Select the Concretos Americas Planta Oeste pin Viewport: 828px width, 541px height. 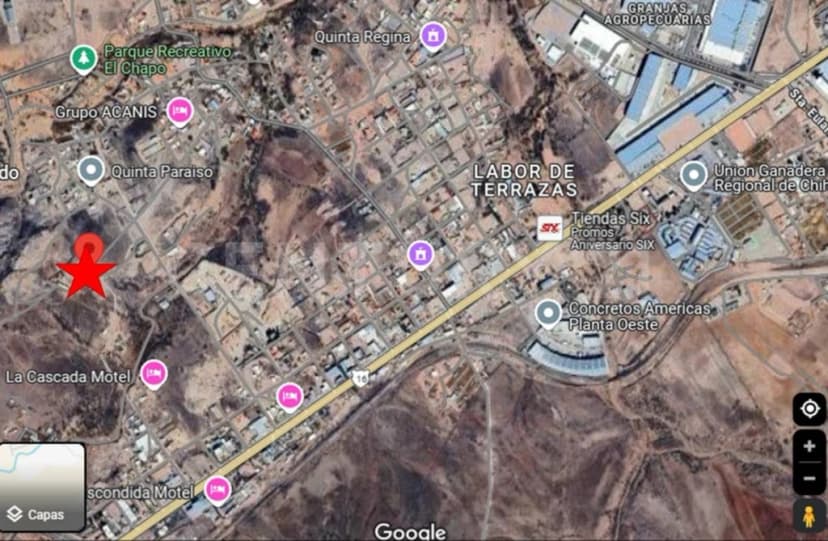[x=547, y=313]
